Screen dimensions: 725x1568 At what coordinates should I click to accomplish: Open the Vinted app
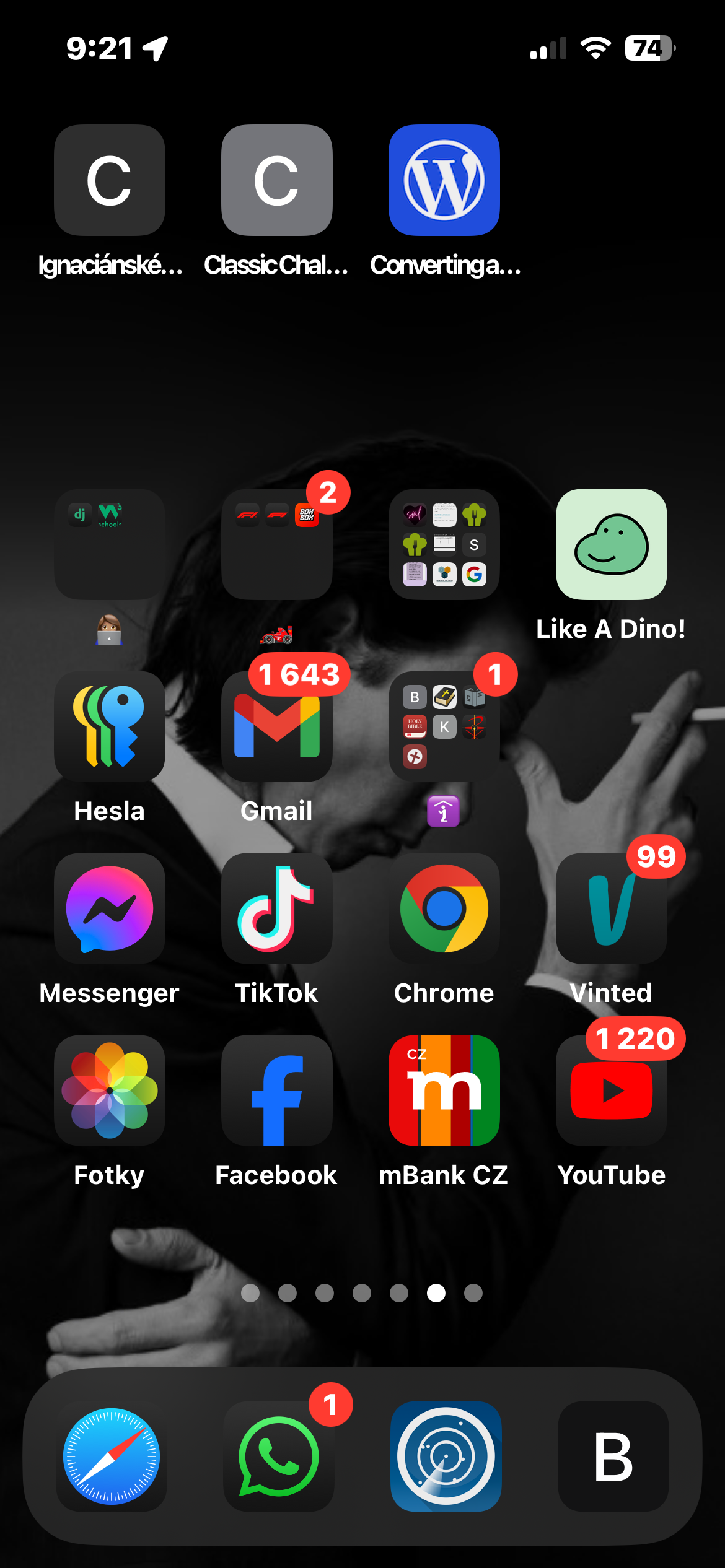[x=612, y=908]
